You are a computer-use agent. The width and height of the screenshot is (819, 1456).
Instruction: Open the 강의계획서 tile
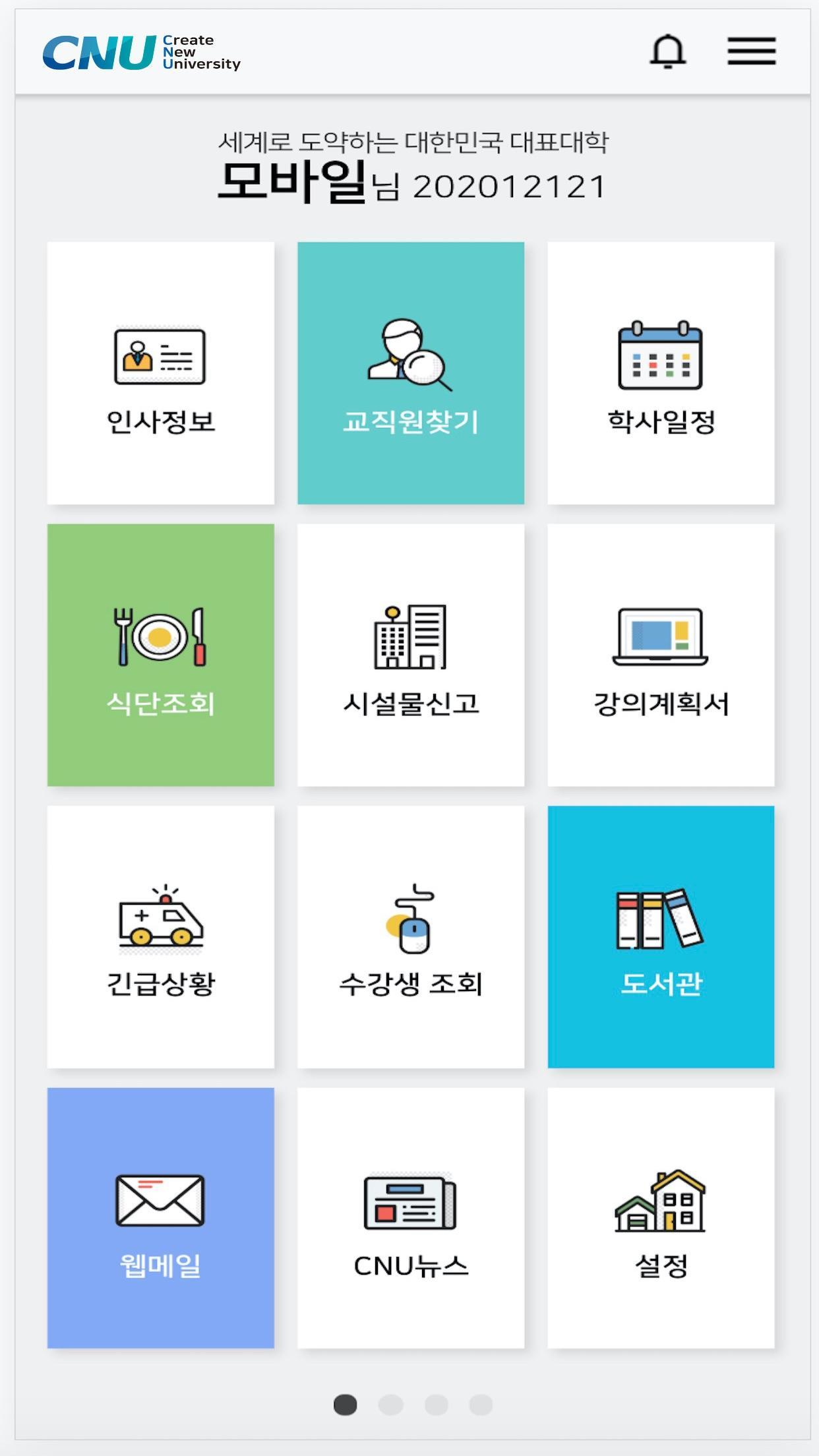click(661, 655)
